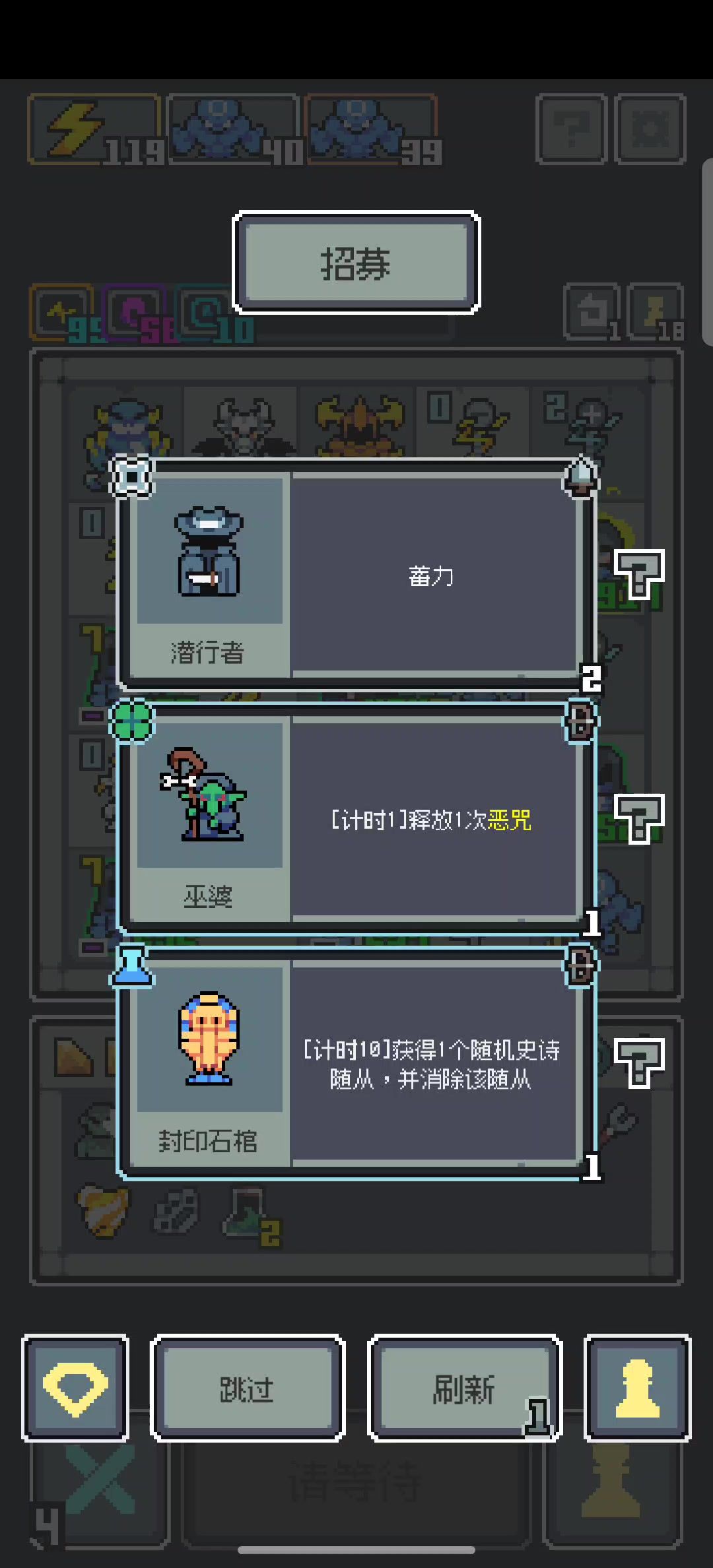Image resolution: width=713 pixels, height=1568 pixels.
Task: Show help for the 巫婆 card
Action: [x=638, y=818]
